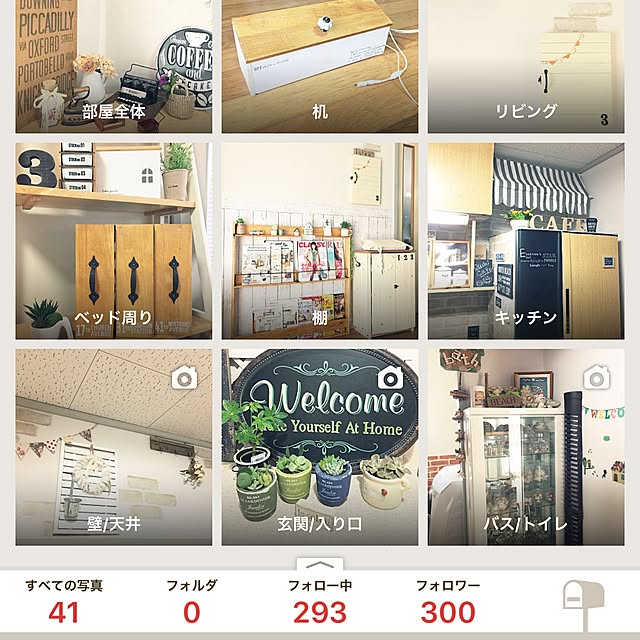The image size is (640, 640).
Task: Show the フォロー中 list of 293
Action: (319, 603)
